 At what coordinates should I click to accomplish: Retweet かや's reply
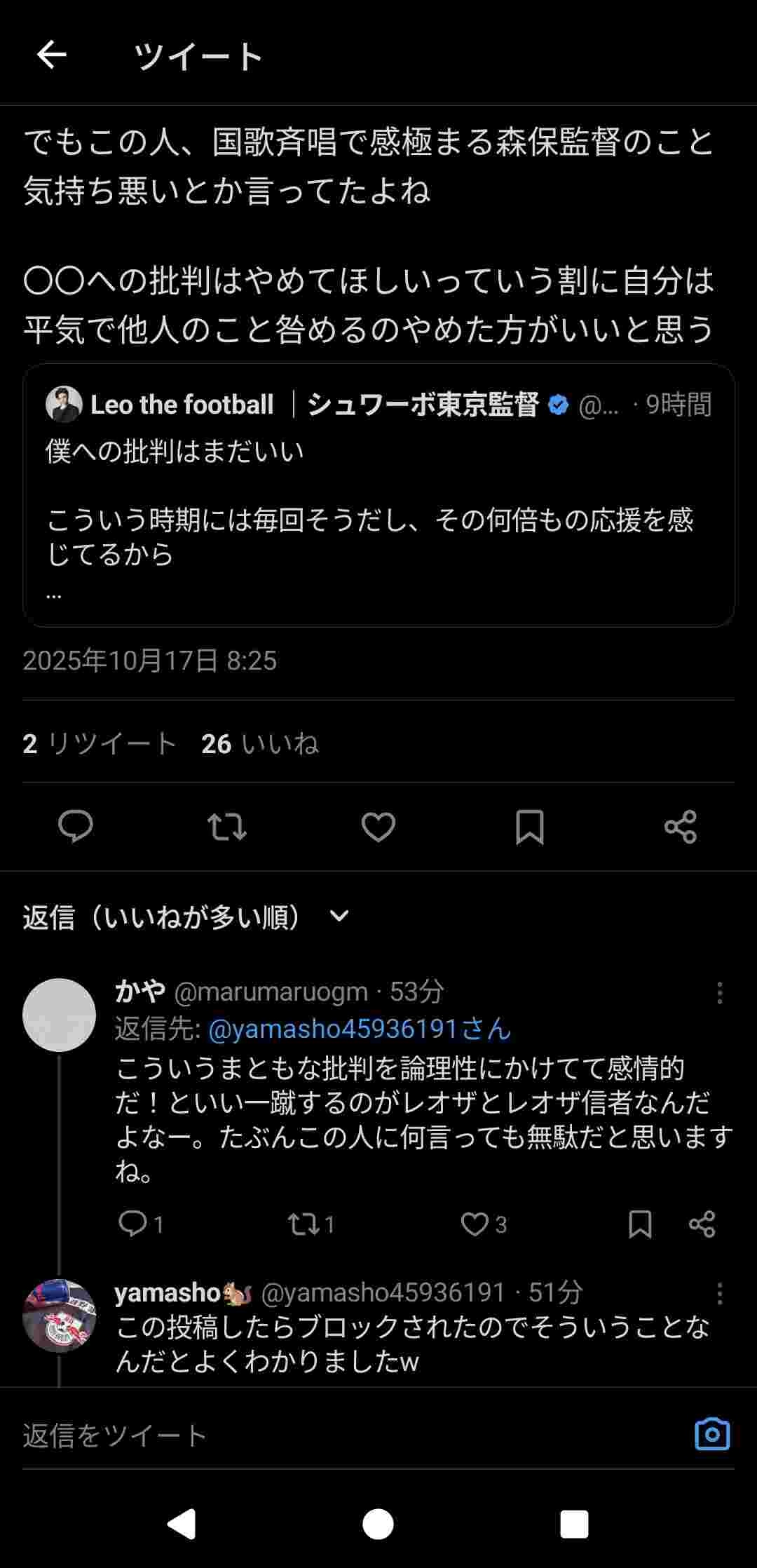tap(303, 1224)
